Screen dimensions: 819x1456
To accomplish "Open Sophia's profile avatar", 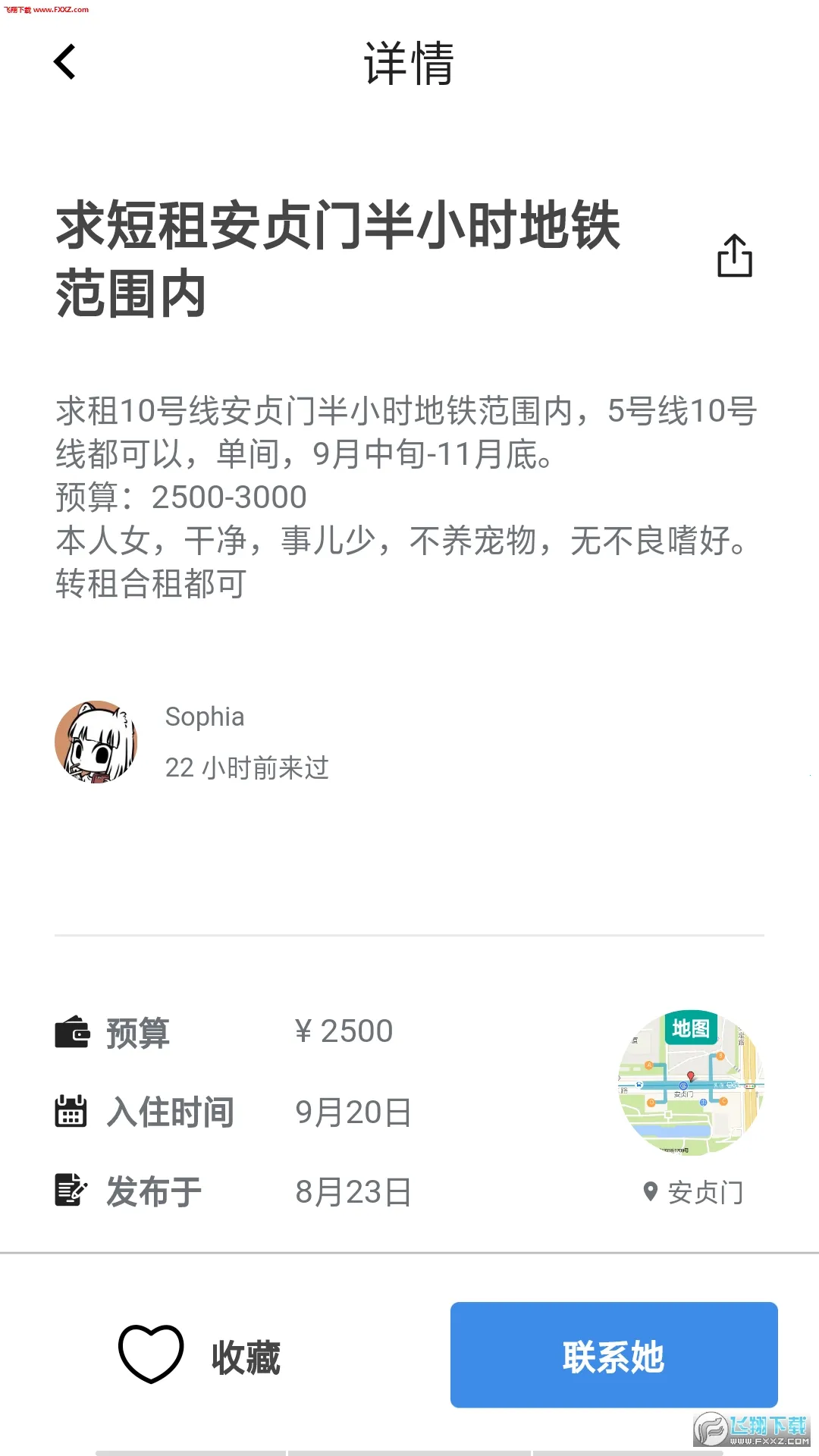I will point(96,742).
